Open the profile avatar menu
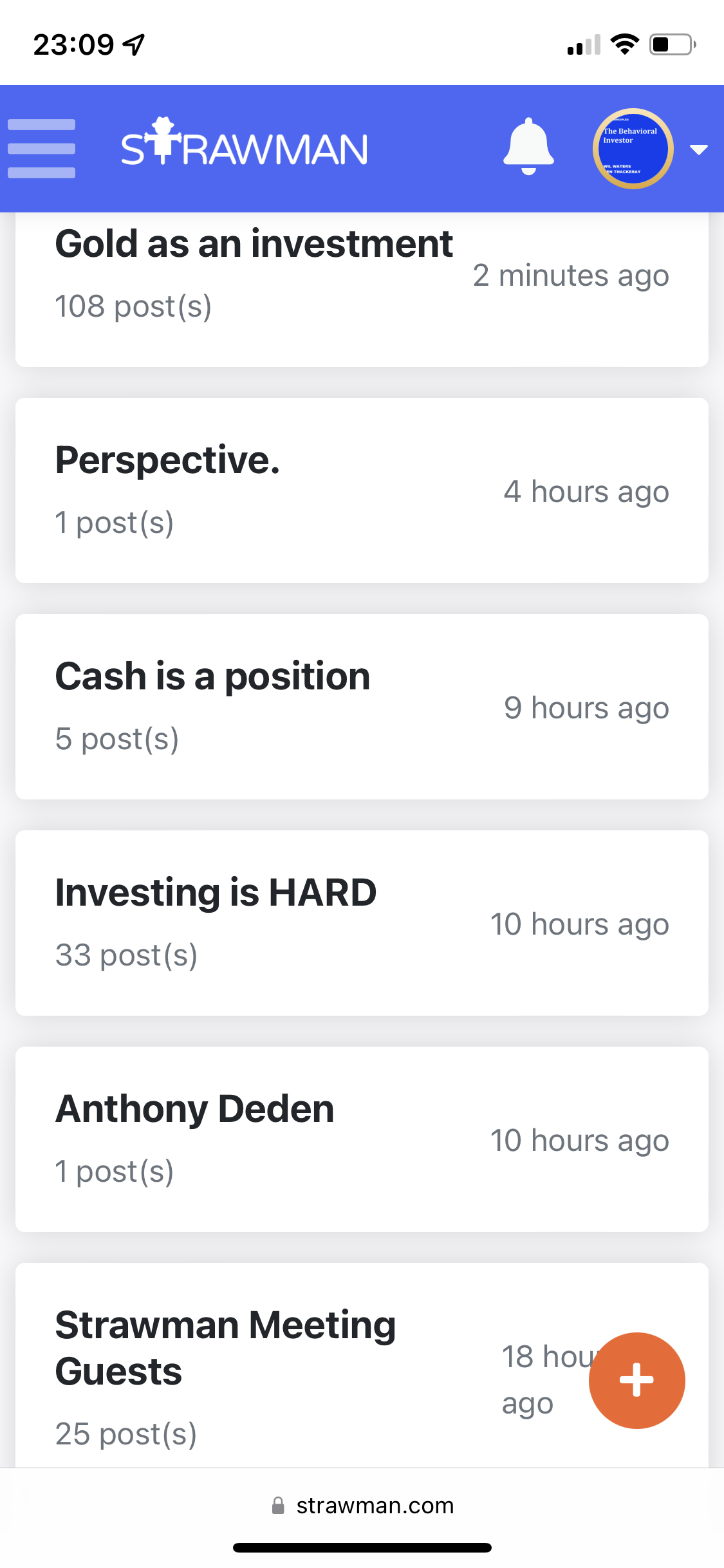 pyautogui.click(x=633, y=149)
